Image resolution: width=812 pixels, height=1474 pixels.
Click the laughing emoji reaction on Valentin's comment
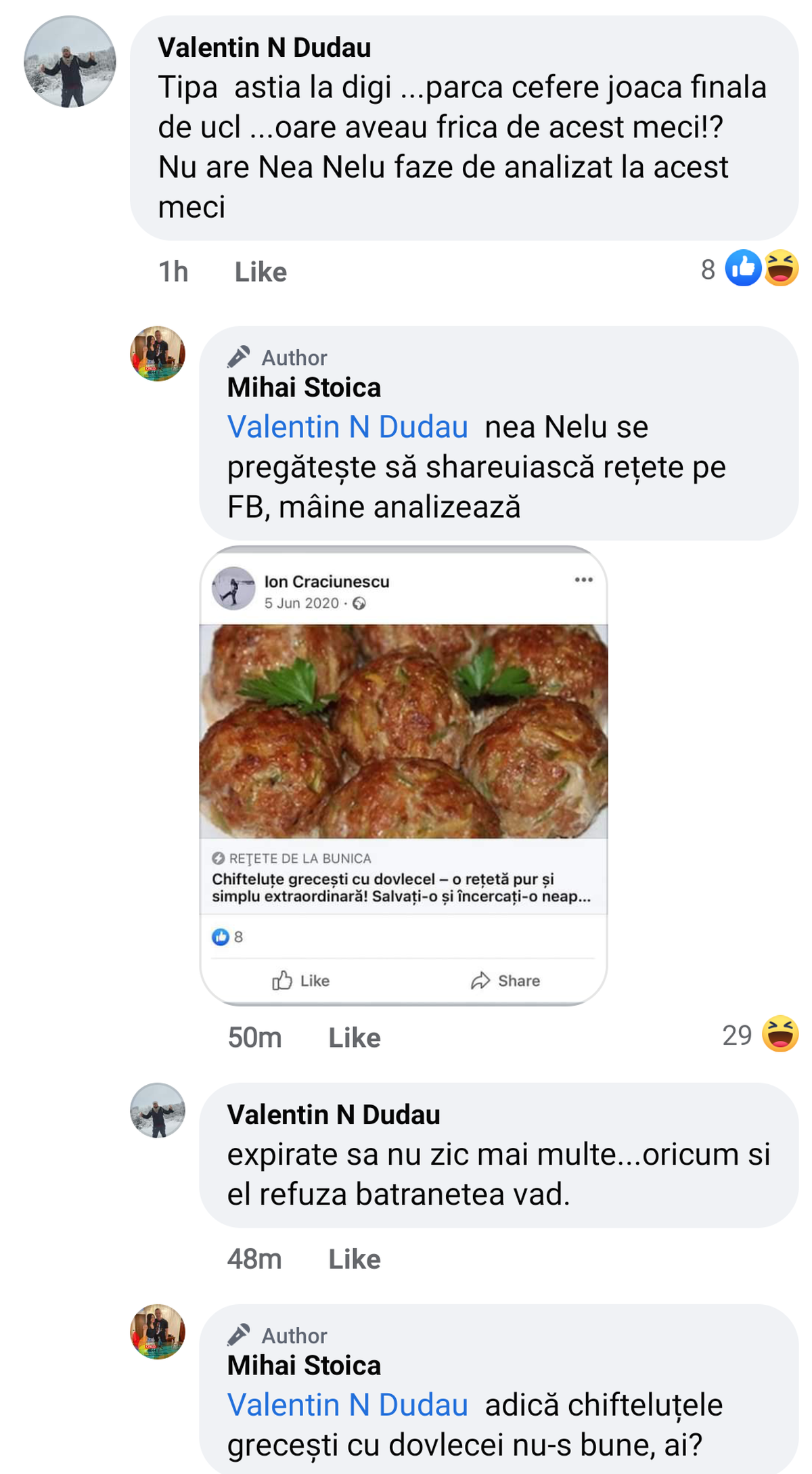pyautogui.click(x=780, y=271)
